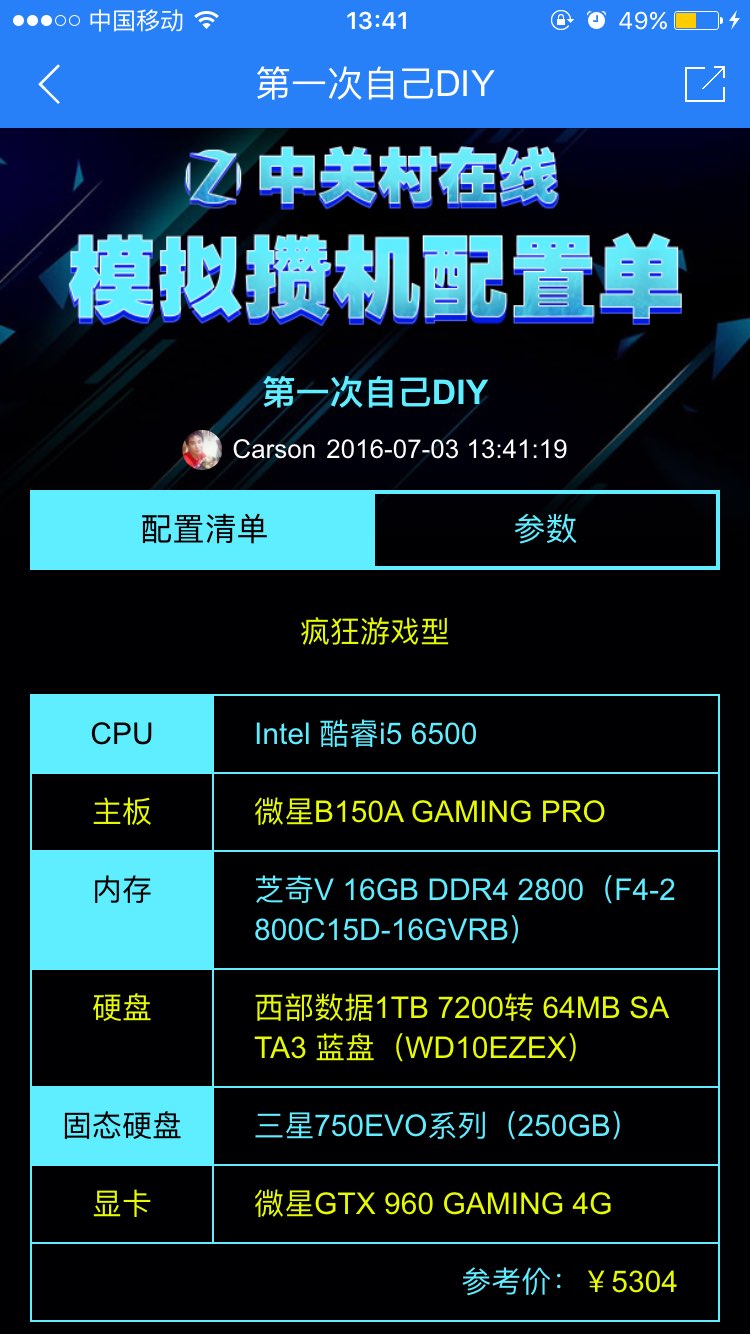Select the 配置清单 tab
Screen dimensions: 750x1334
[x=204, y=530]
